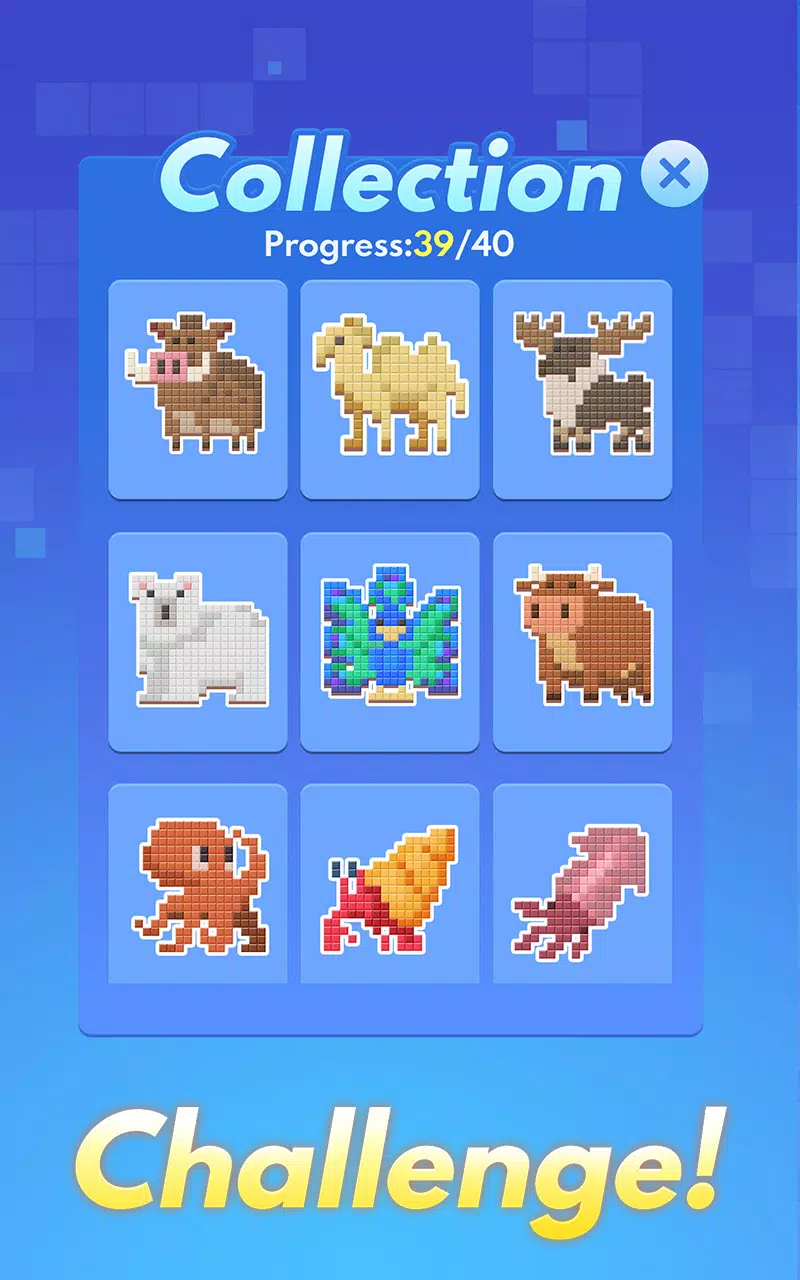Screen dimensions: 800x1280
Task: Click the Collection title
Action: pos(392,180)
